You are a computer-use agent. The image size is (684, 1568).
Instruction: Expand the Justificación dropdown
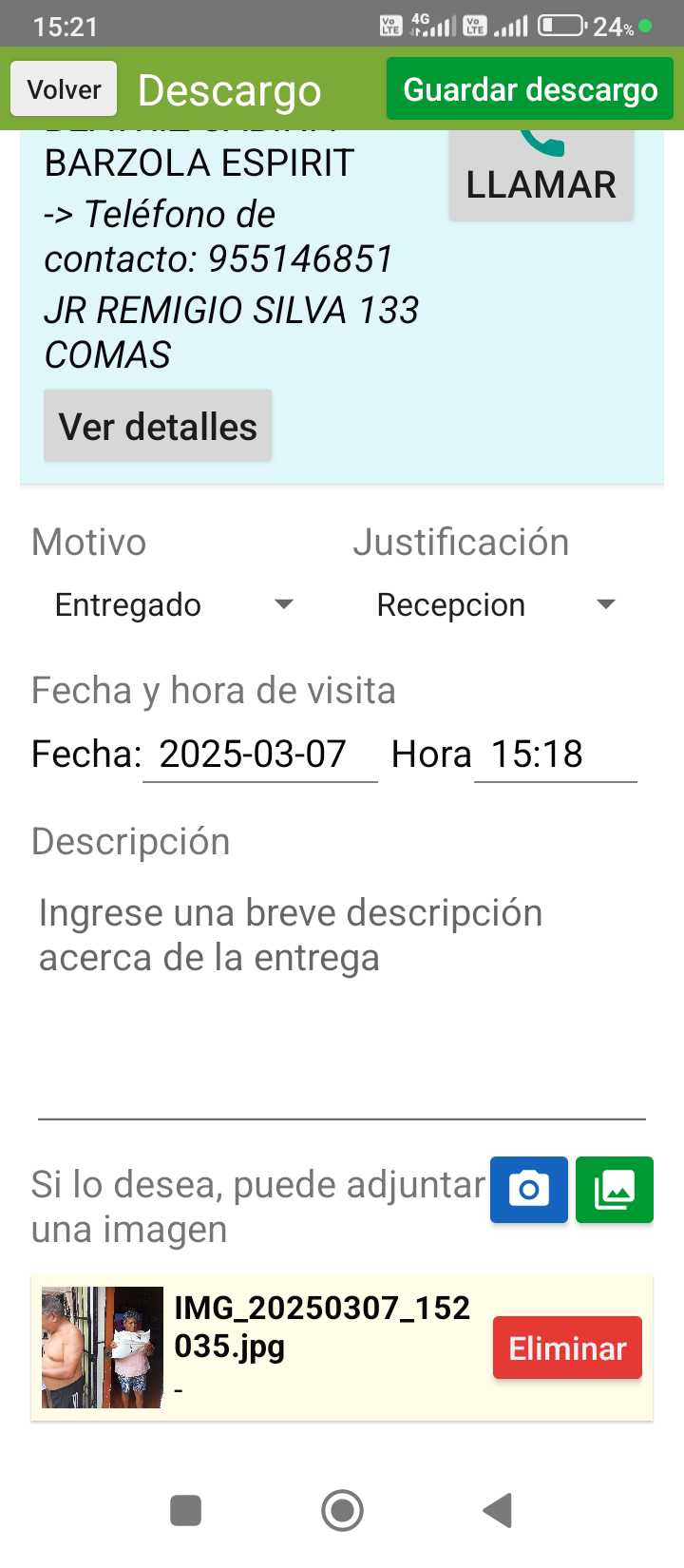pyautogui.click(x=496, y=604)
